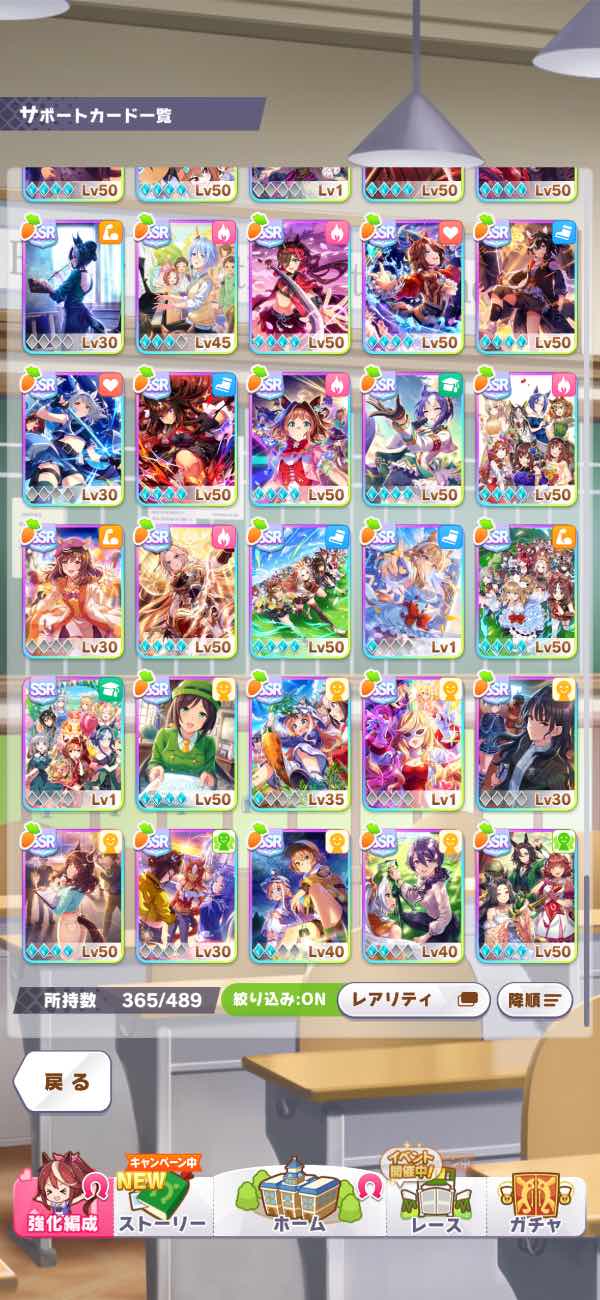Tap the 戻る back button
Screen dimensions: 600x1300
click(x=62, y=1081)
